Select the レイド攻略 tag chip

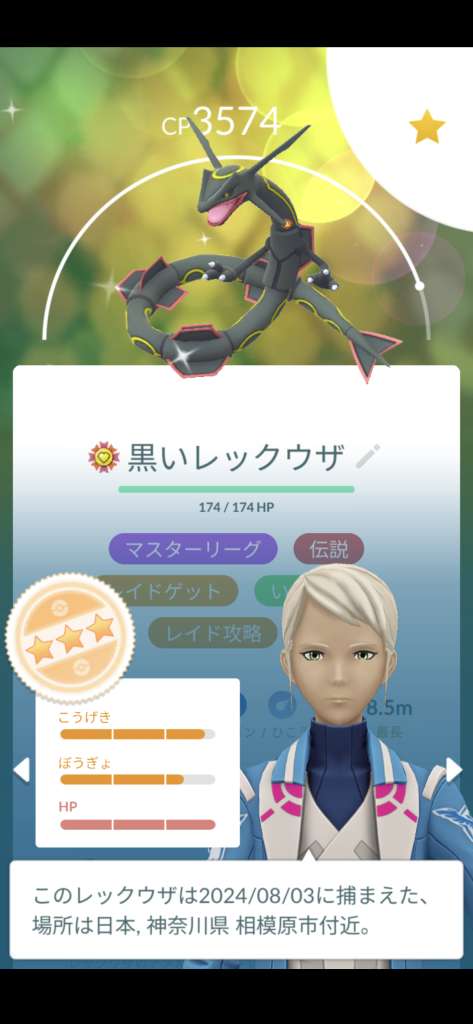point(214,633)
